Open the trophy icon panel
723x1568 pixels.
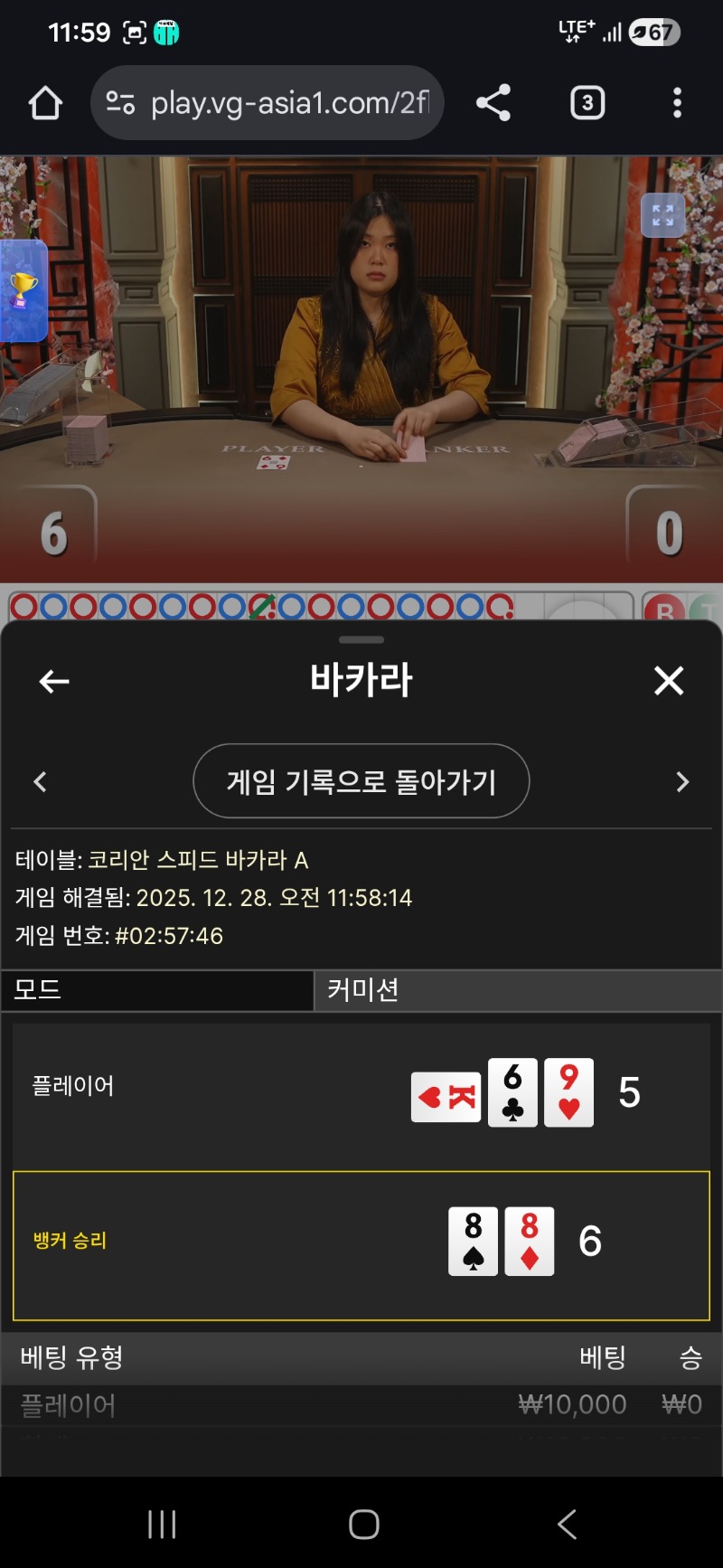[23, 291]
